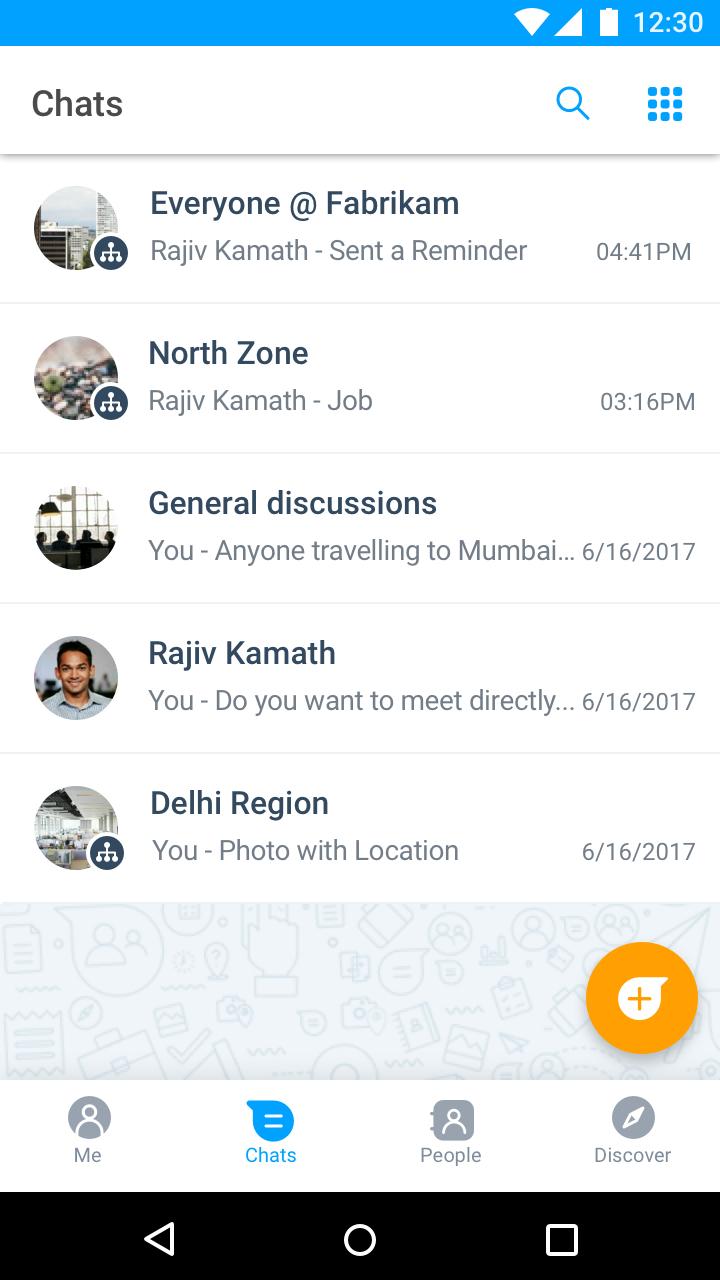Tap the People tab icon
Viewport: 720px width, 1280px height.
tap(451, 1118)
